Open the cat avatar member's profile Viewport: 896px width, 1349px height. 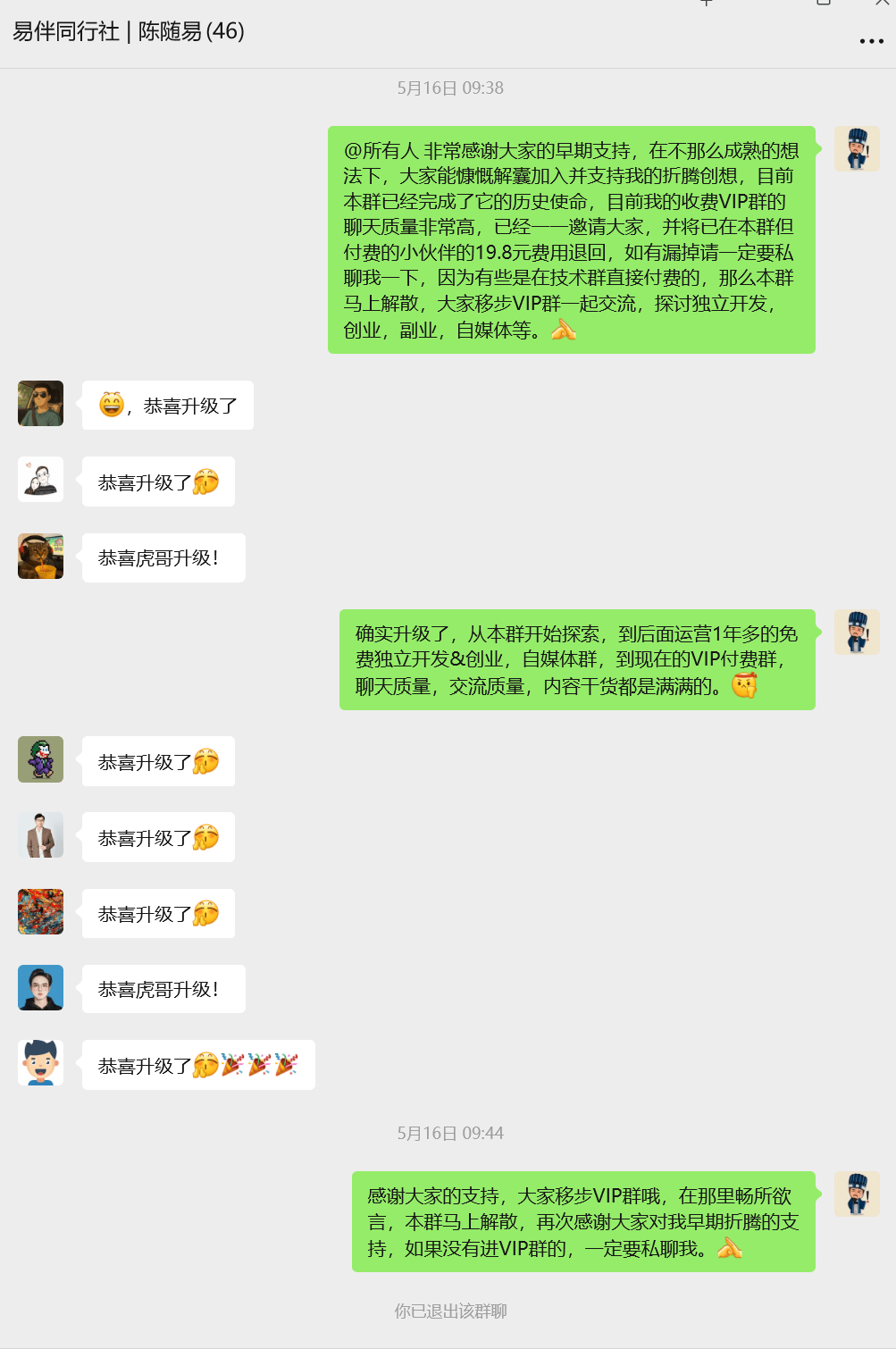[41, 556]
